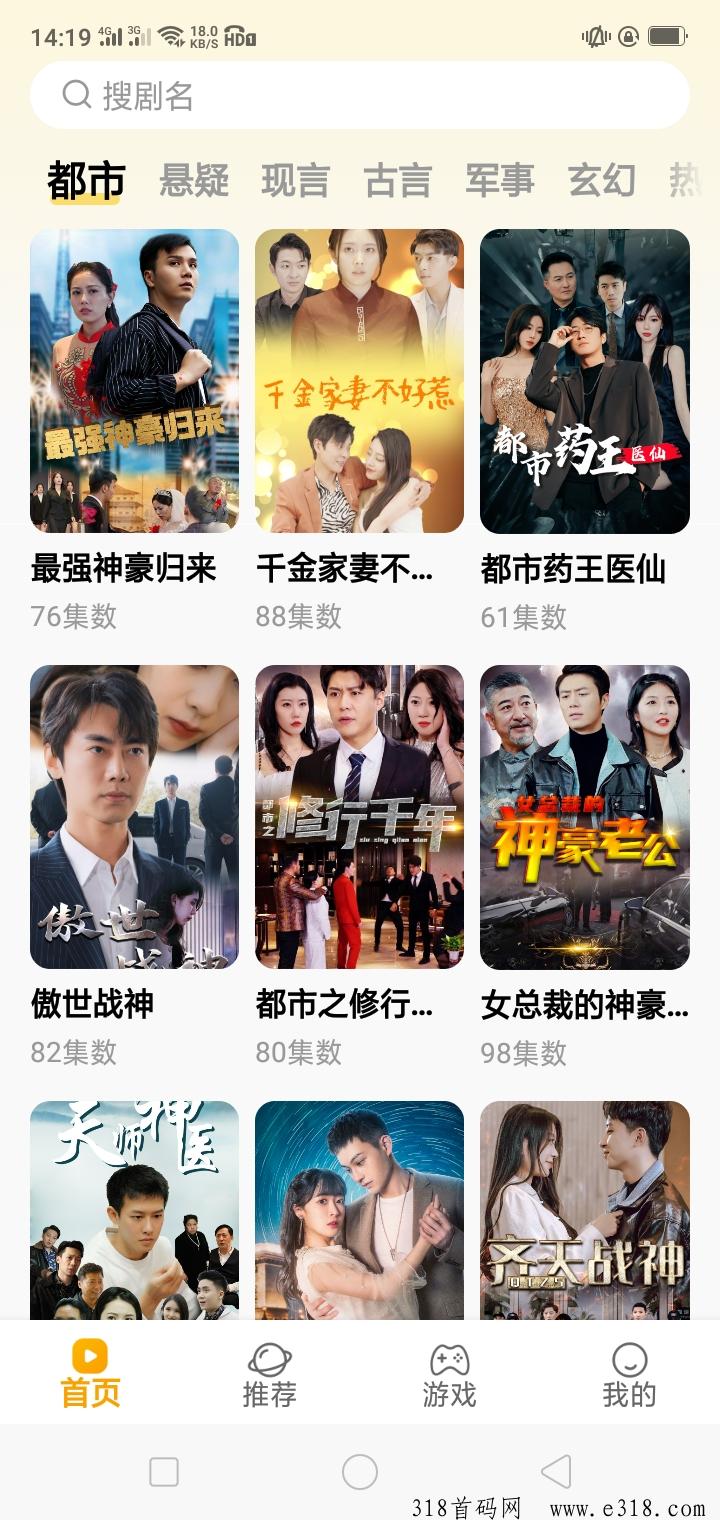Open the 齐天战神 drama poster
This screenshot has width=720, height=1520.
(x=584, y=1210)
